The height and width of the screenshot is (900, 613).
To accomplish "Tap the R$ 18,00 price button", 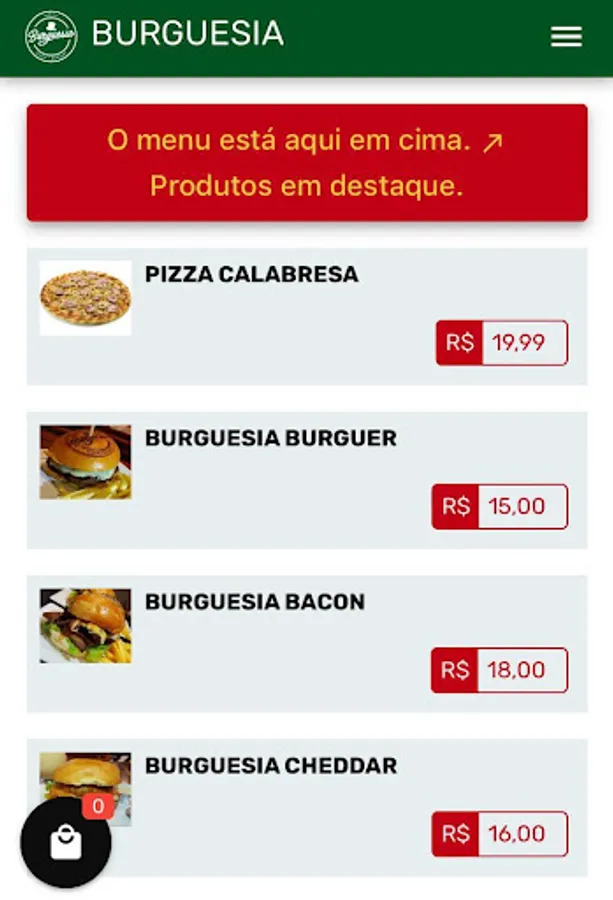I will 500,670.
